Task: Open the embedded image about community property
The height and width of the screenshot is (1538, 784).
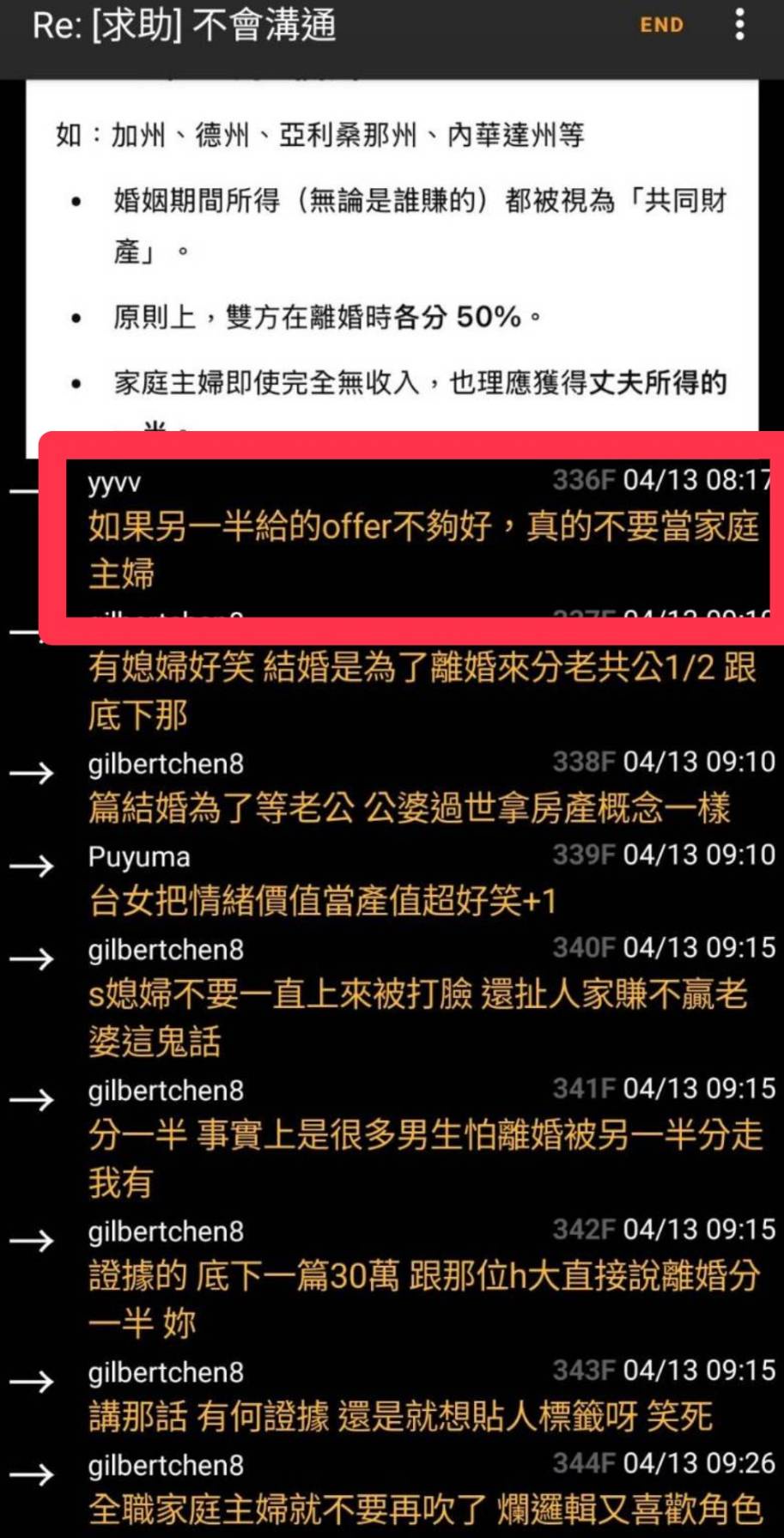Action: point(392,258)
